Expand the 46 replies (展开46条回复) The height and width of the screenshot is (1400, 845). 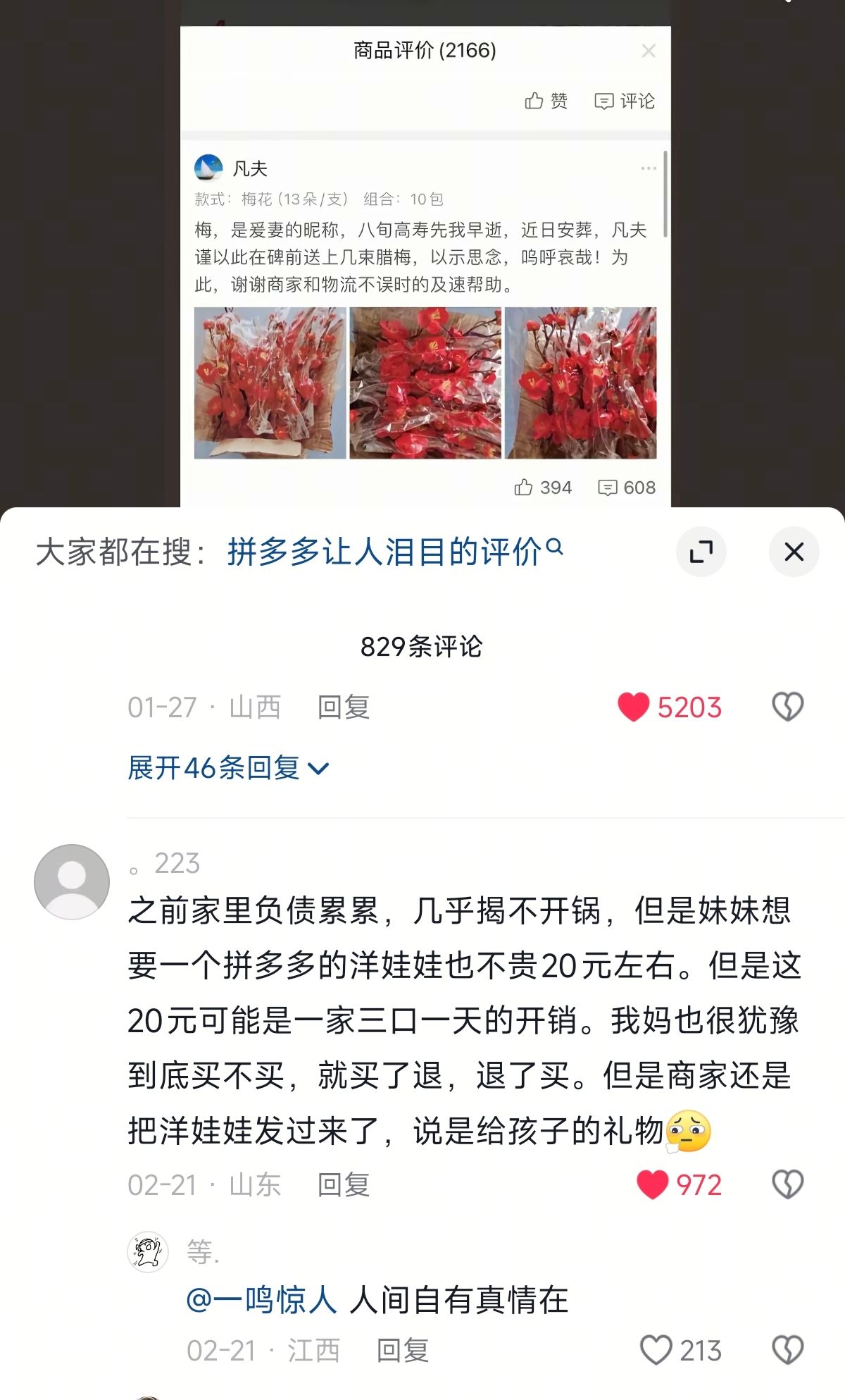[x=228, y=768]
